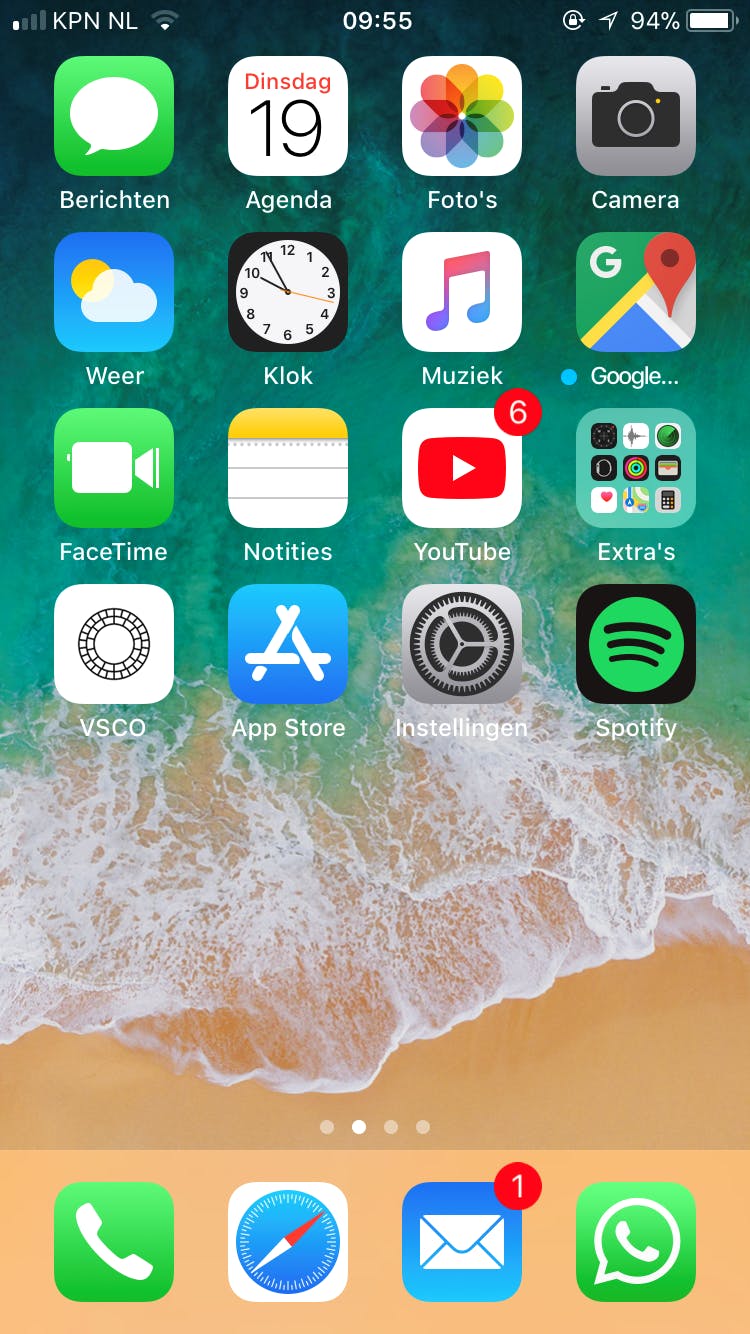750x1334 pixels.
Task: Launch the Safari browser
Action: (x=288, y=1242)
